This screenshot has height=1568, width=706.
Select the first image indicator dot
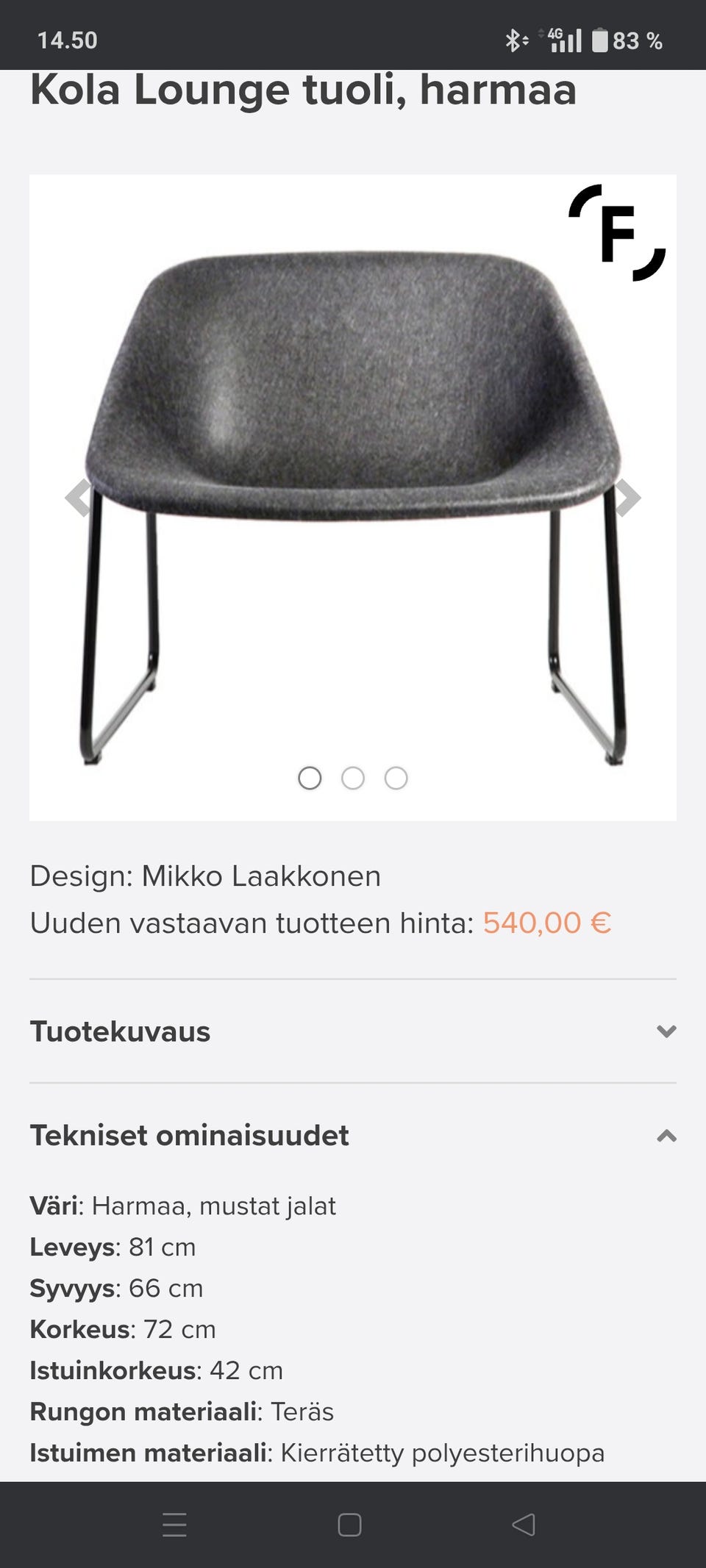[x=310, y=778]
